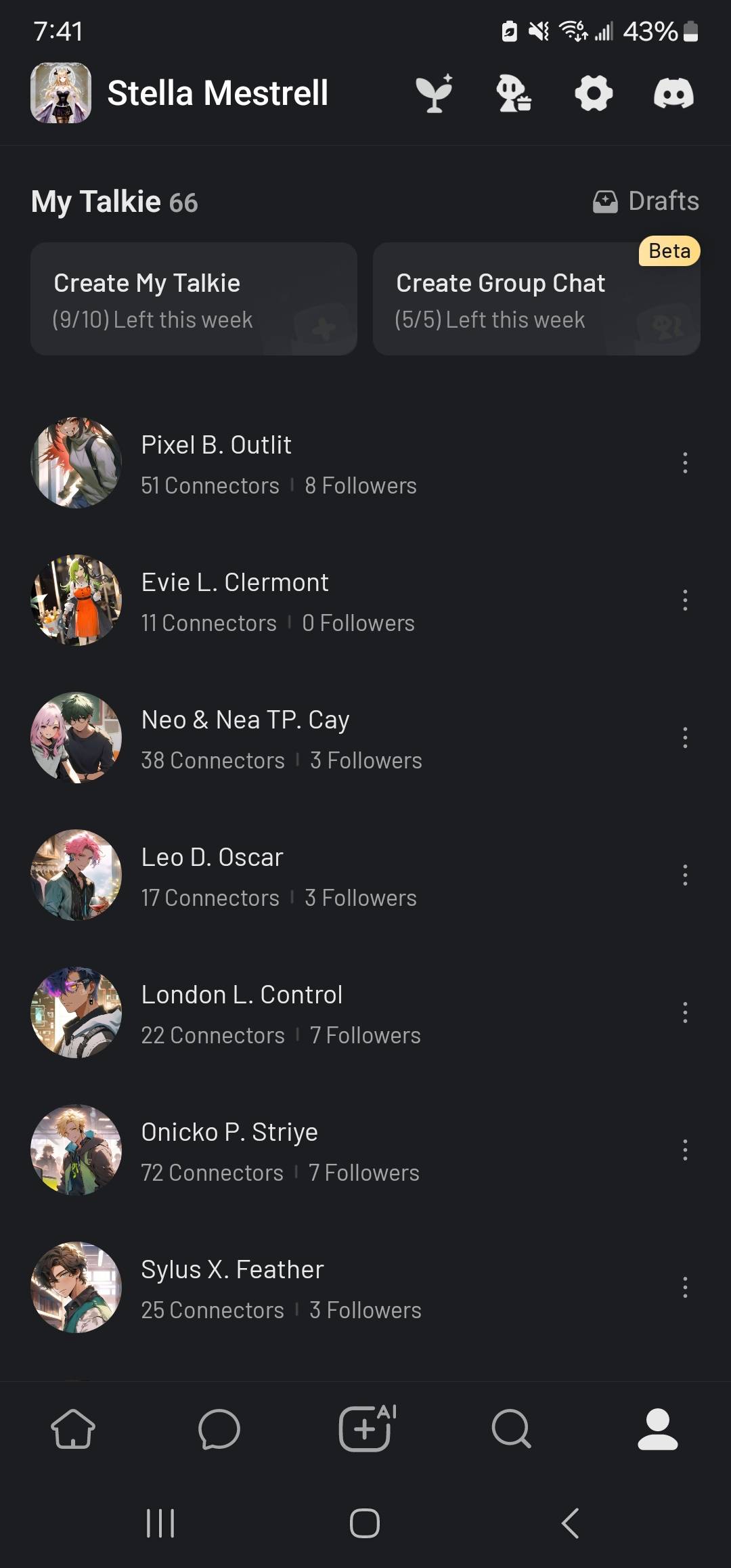Open the settings gear icon
This screenshot has width=731, height=1568.
click(594, 93)
